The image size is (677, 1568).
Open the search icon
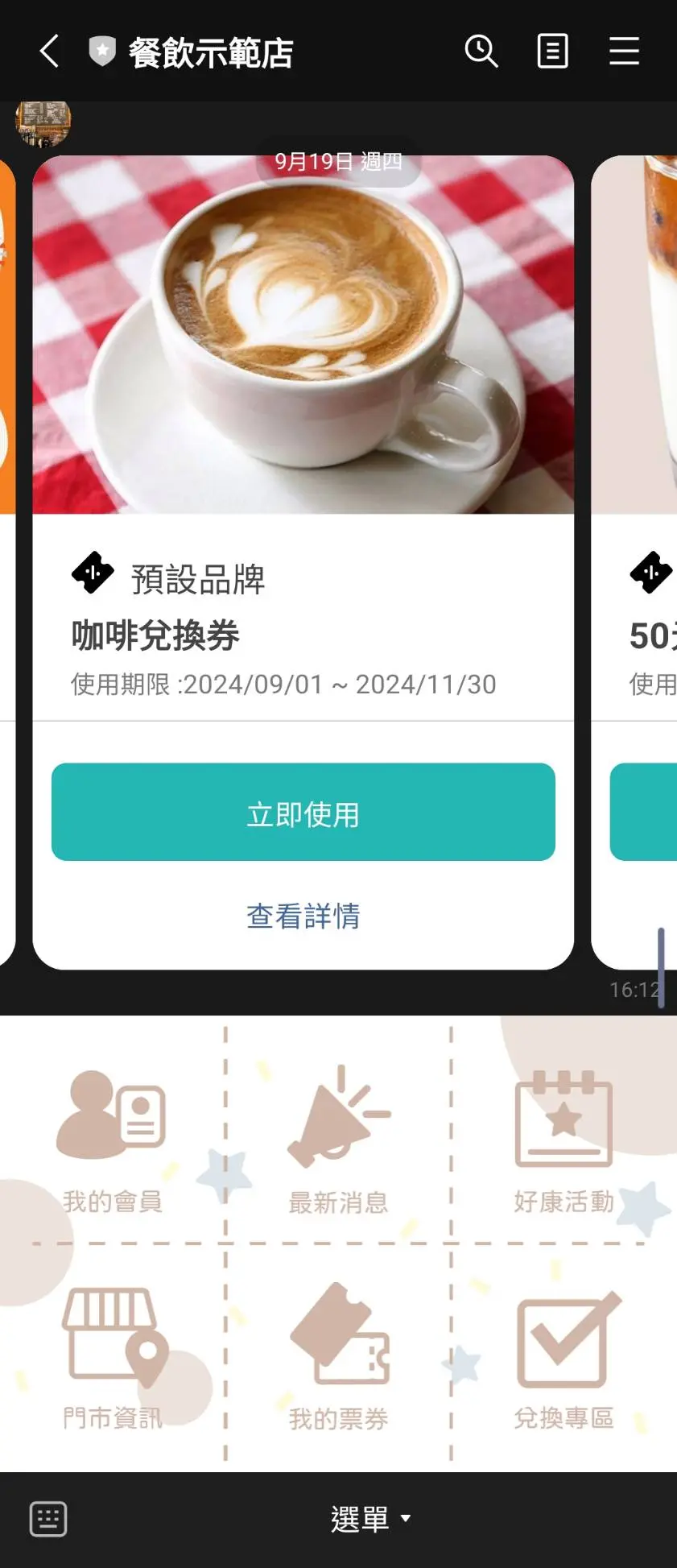481,51
